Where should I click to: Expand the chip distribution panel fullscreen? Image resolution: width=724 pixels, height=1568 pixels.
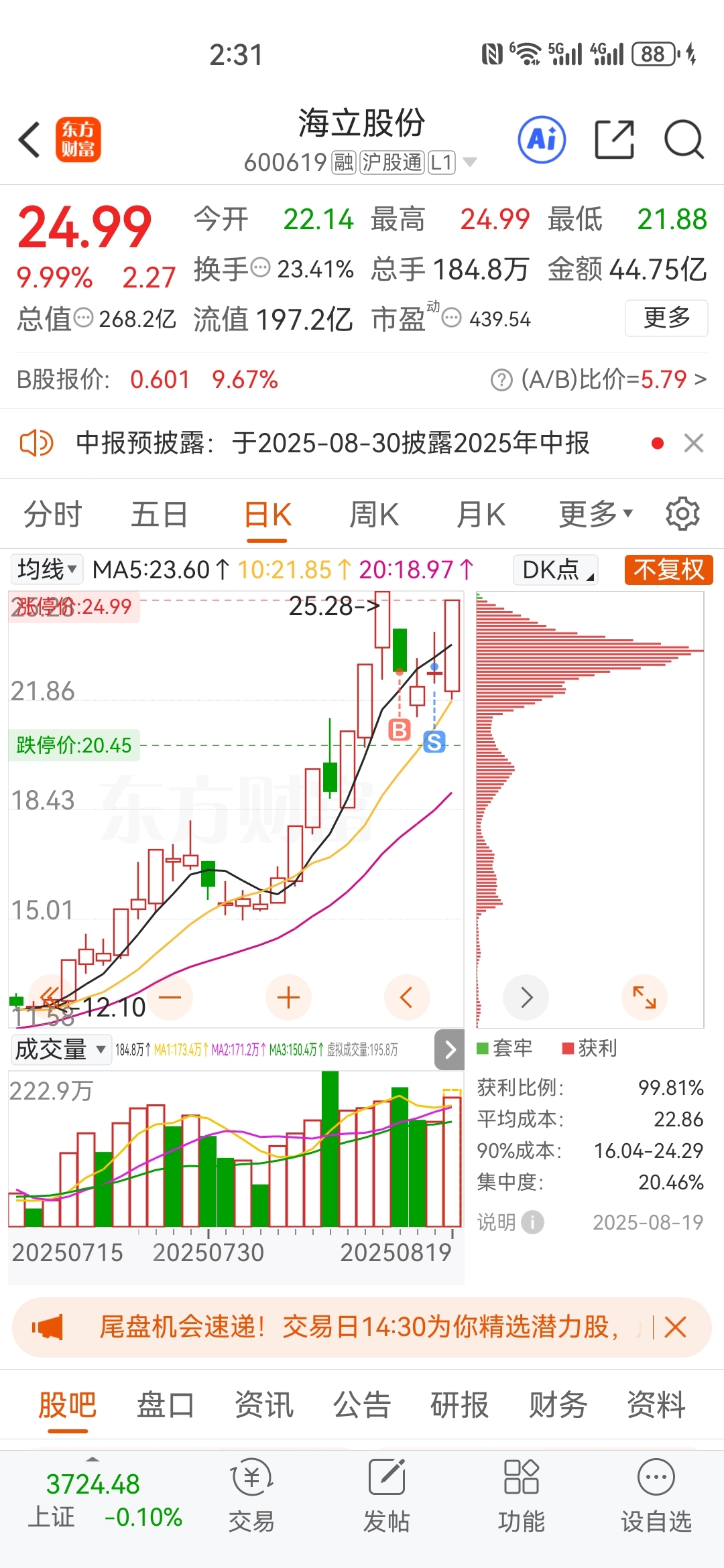(645, 998)
